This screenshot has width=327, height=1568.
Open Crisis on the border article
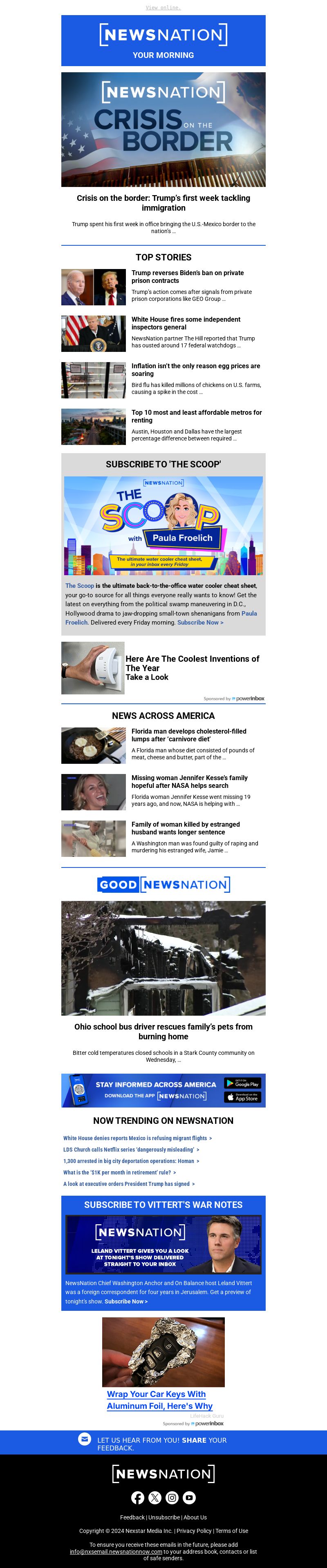pos(163,202)
